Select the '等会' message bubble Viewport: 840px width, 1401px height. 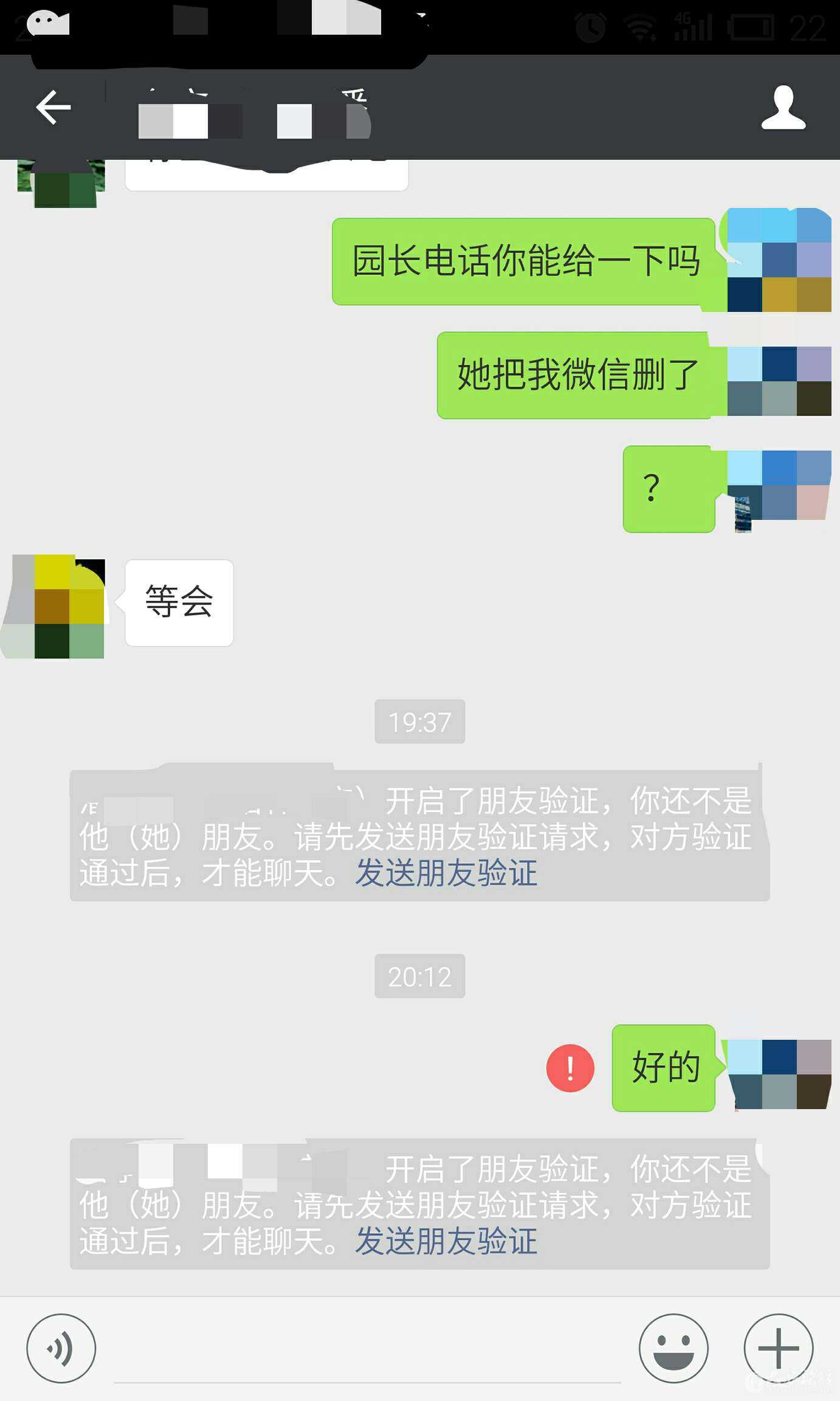click(x=179, y=601)
